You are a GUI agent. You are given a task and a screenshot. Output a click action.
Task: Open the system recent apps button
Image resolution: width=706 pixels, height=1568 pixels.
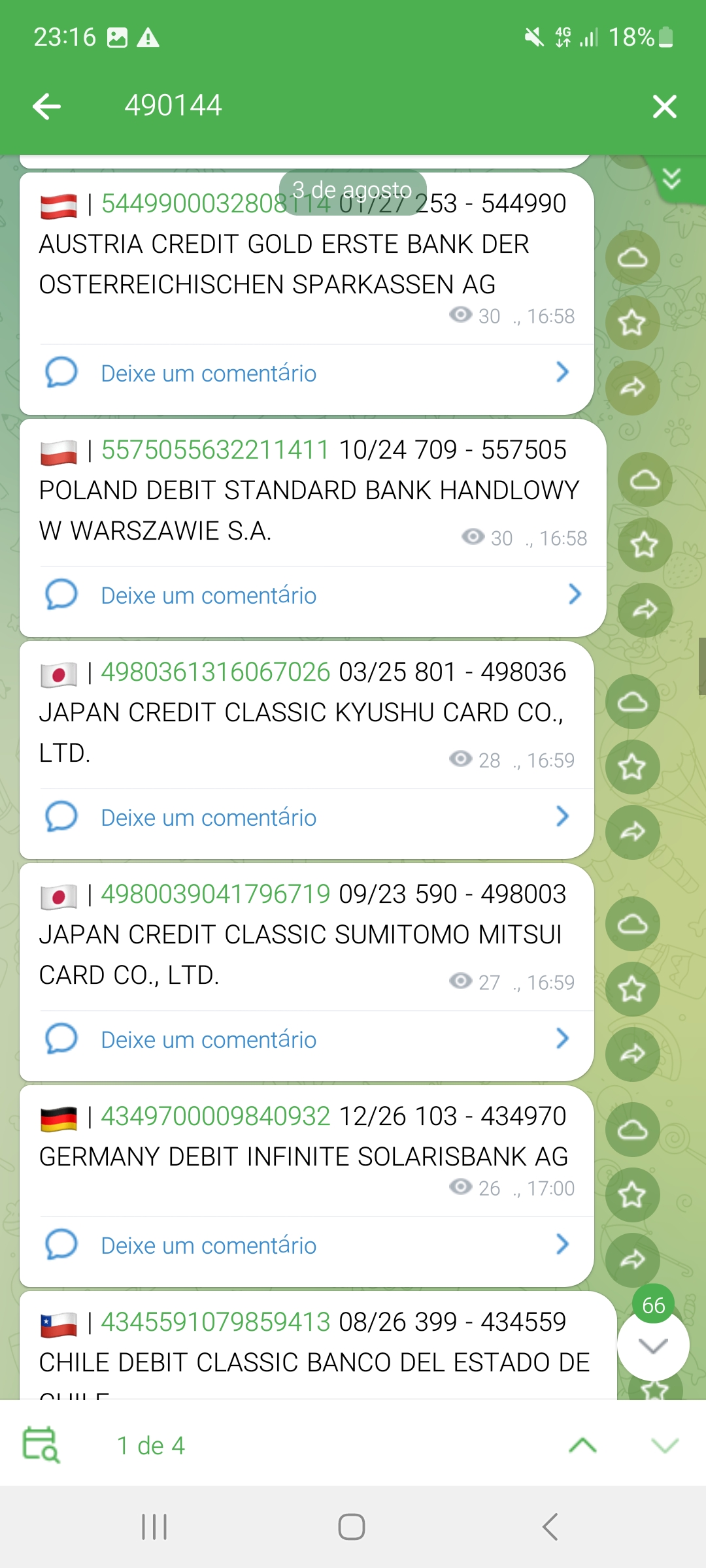[x=155, y=1527]
